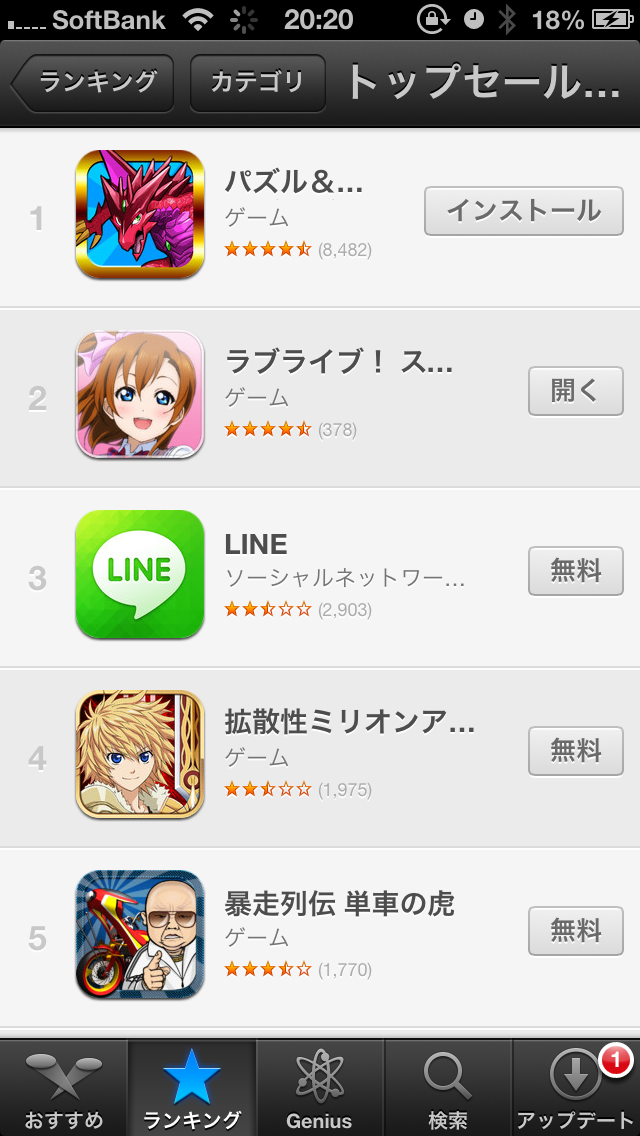Open ラブライブ！ with the 開く button

tap(575, 391)
